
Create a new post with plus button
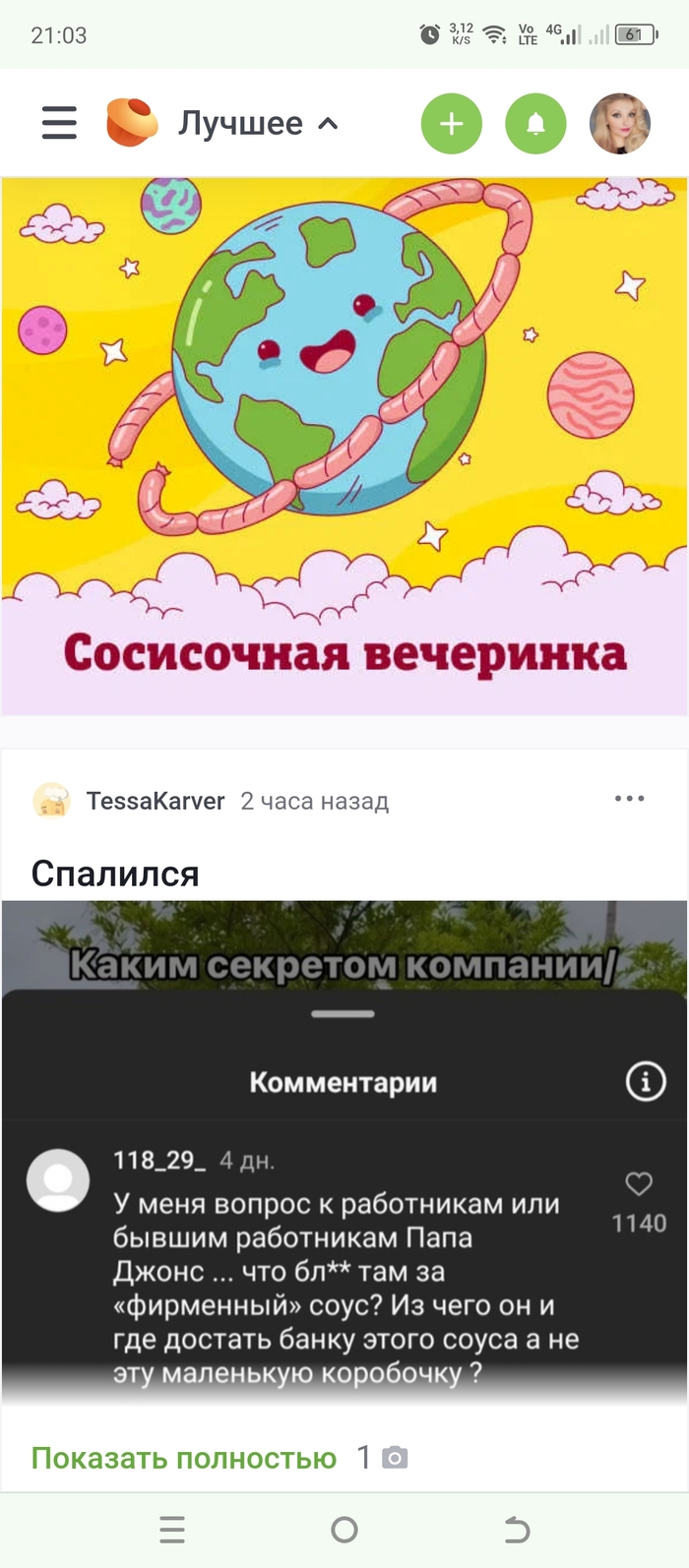(451, 124)
